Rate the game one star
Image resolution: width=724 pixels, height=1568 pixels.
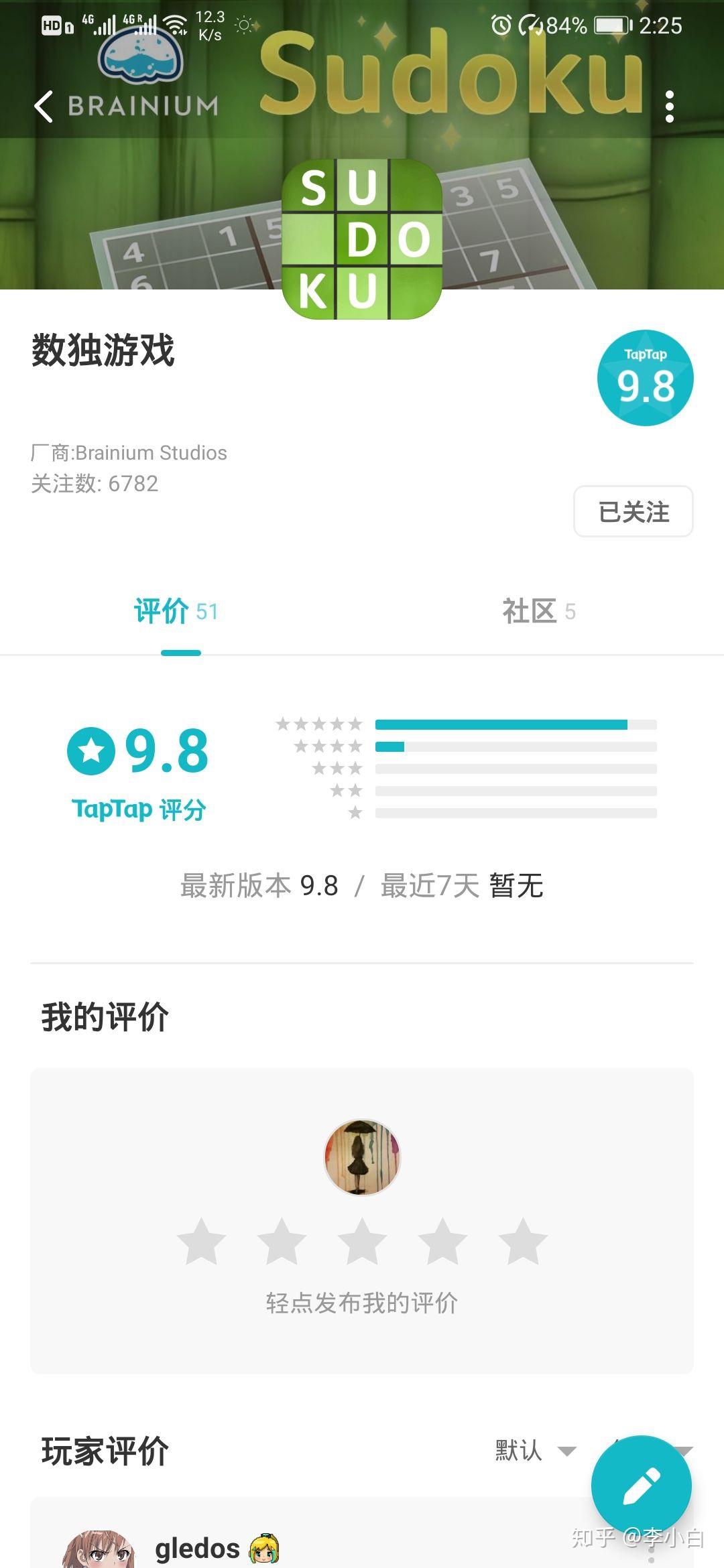(201, 1242)
